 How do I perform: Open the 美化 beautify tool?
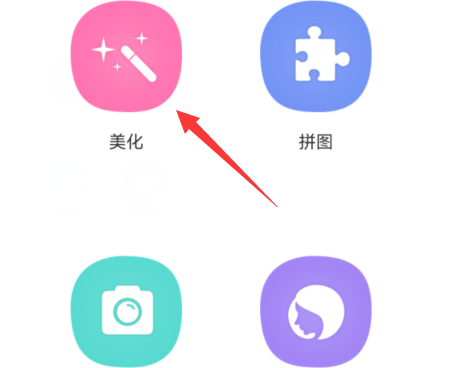126,57
